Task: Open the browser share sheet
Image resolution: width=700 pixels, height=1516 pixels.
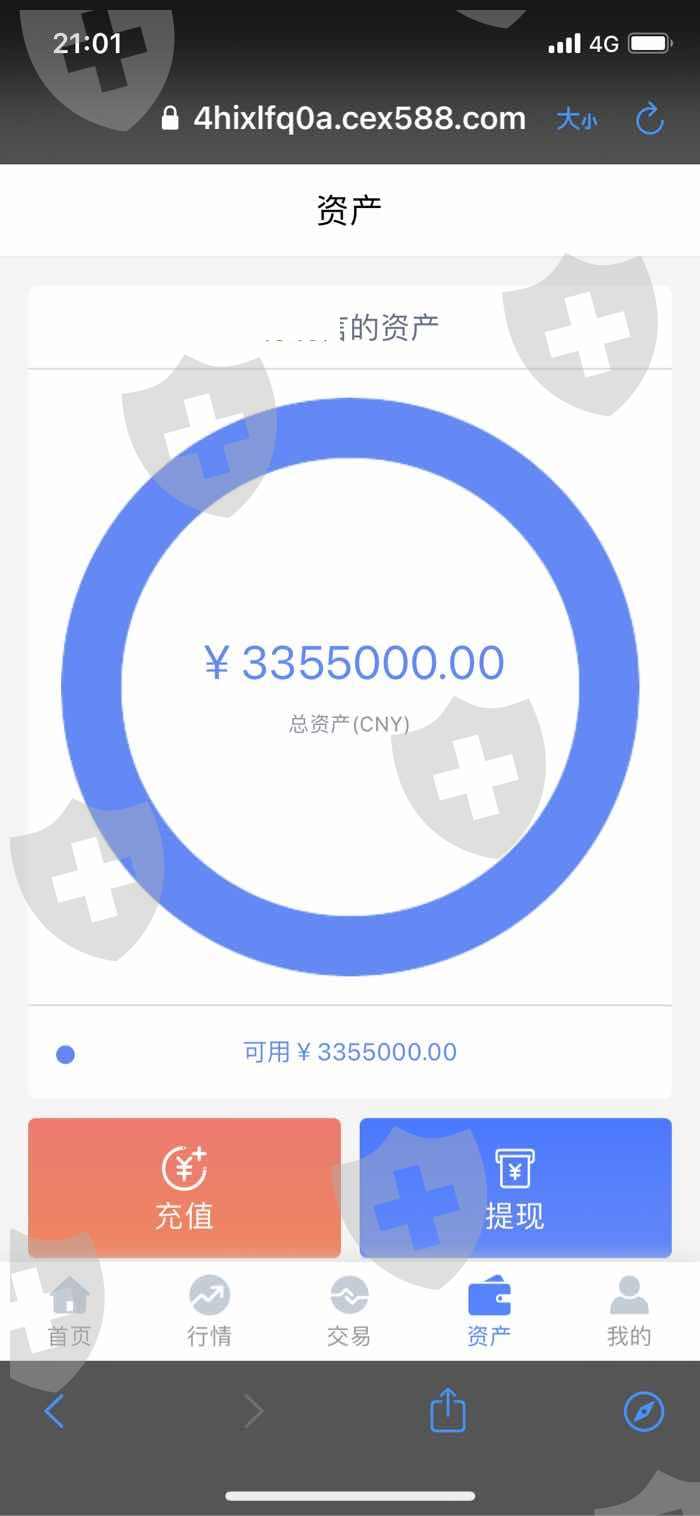Action: click(448, 1409)
